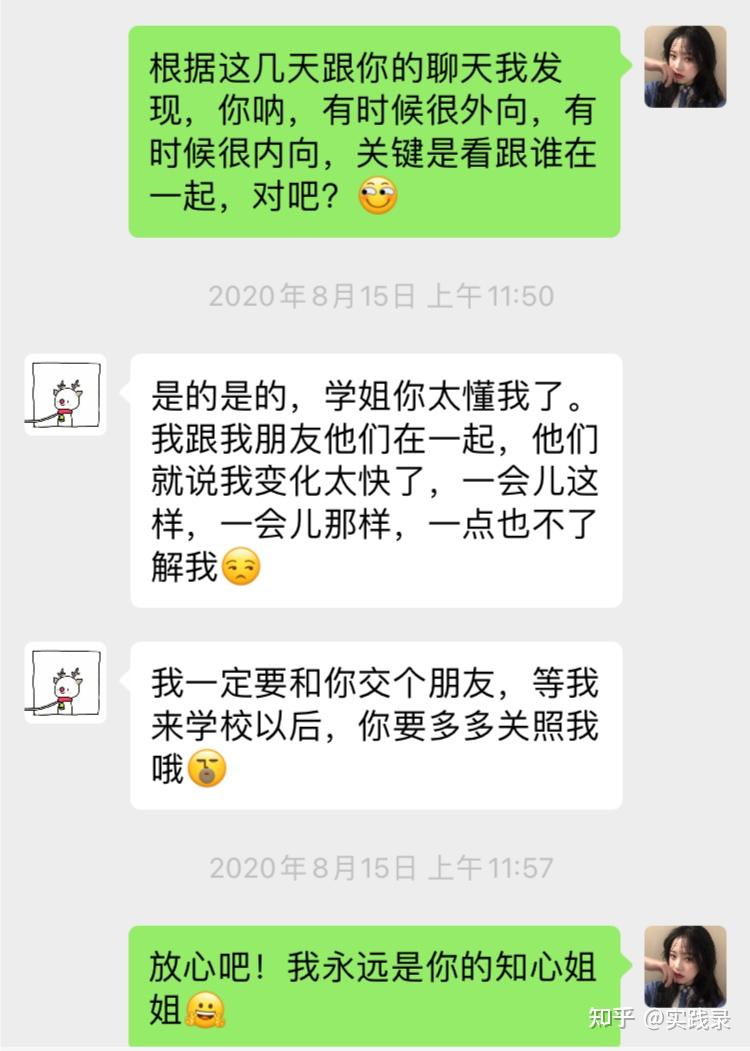The height and width of the screenshot is (1051, 750).
Task: Open the avatar beside 放心吧 message
Action: 685,966
